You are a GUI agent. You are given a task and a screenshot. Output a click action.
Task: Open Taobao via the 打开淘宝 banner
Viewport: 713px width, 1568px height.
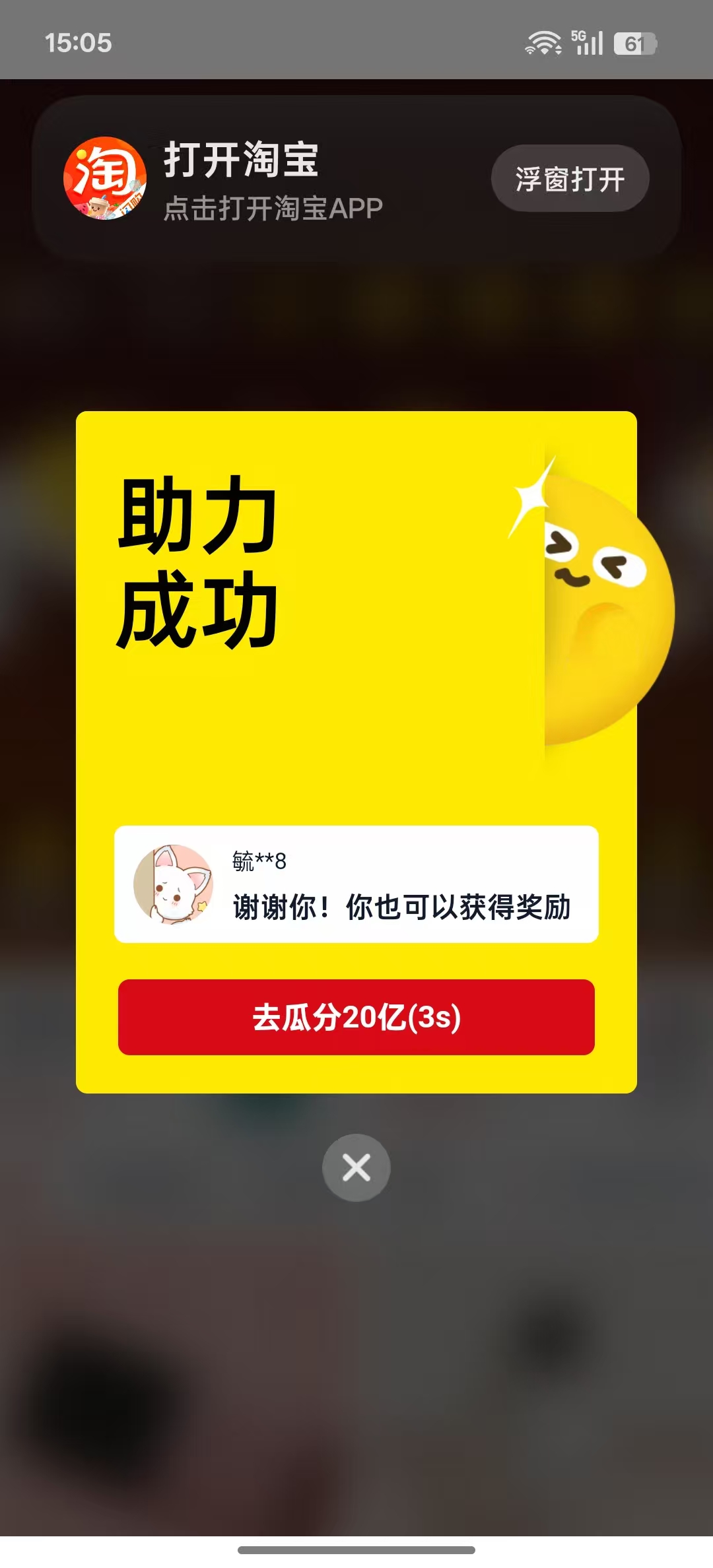pos(264,180)
